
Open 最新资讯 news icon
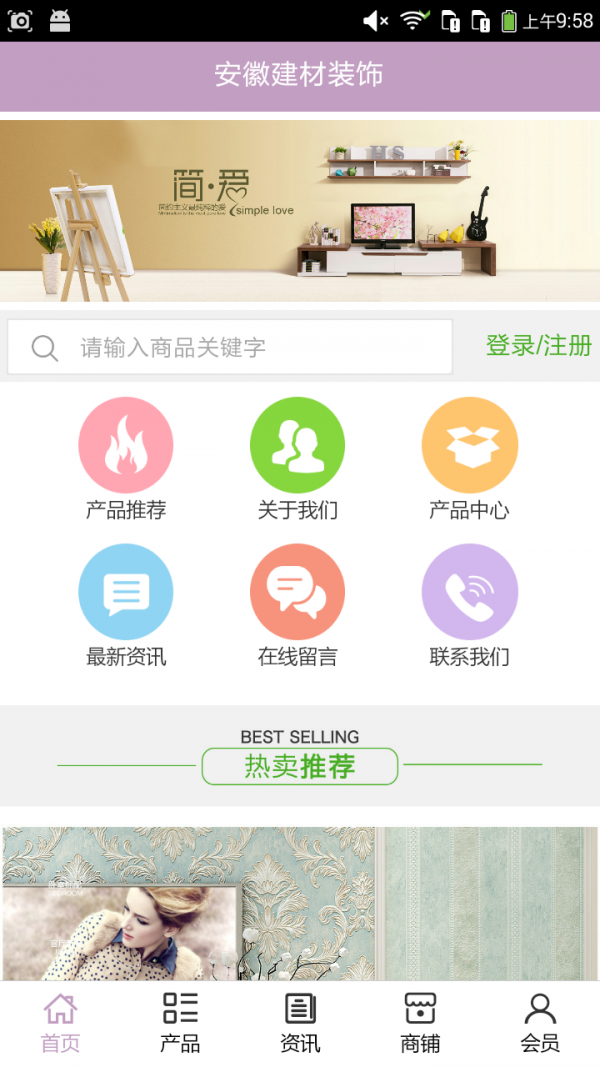(126, 592)
